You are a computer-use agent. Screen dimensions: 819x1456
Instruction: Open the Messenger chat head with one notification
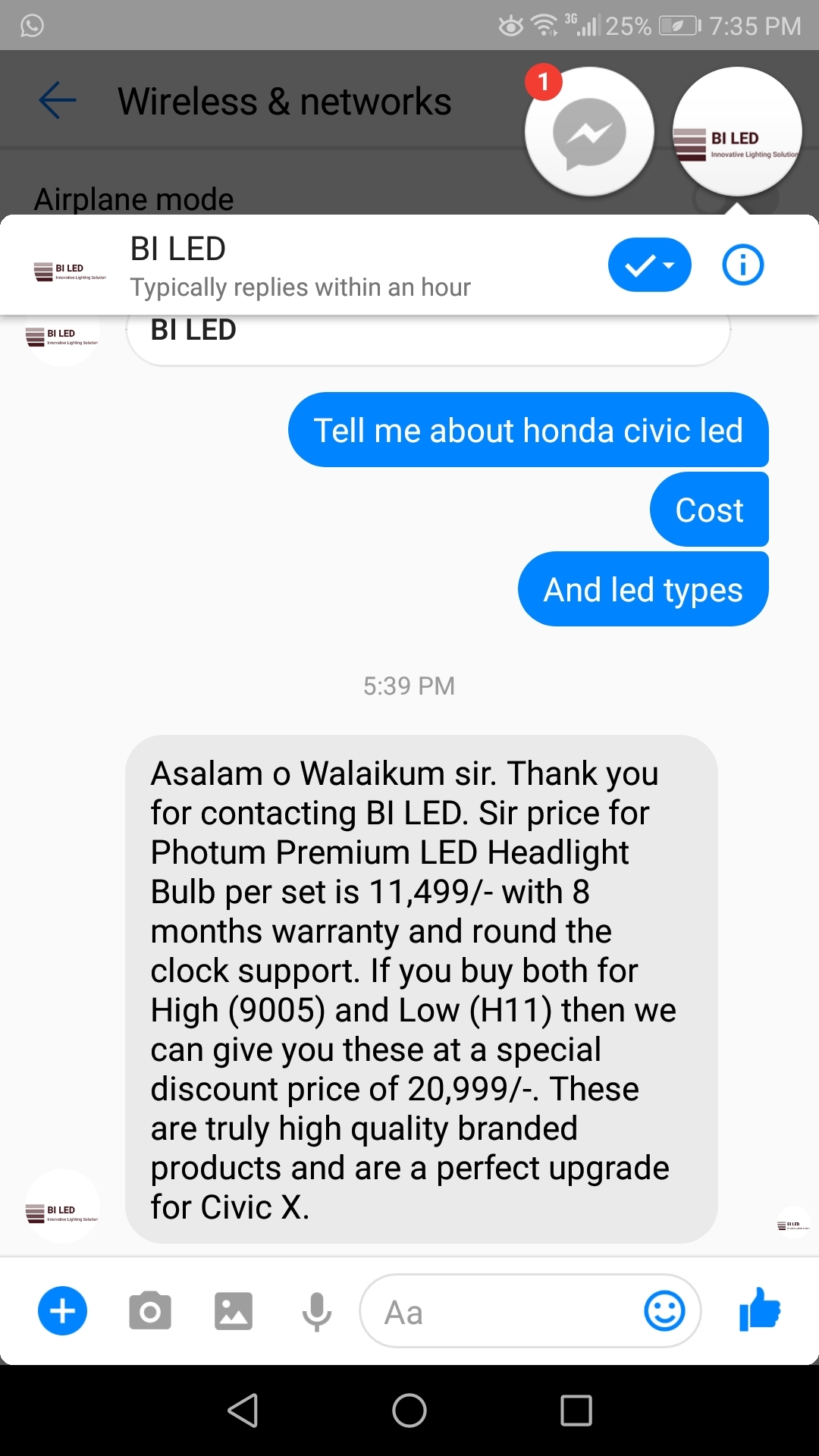[589, 131]
